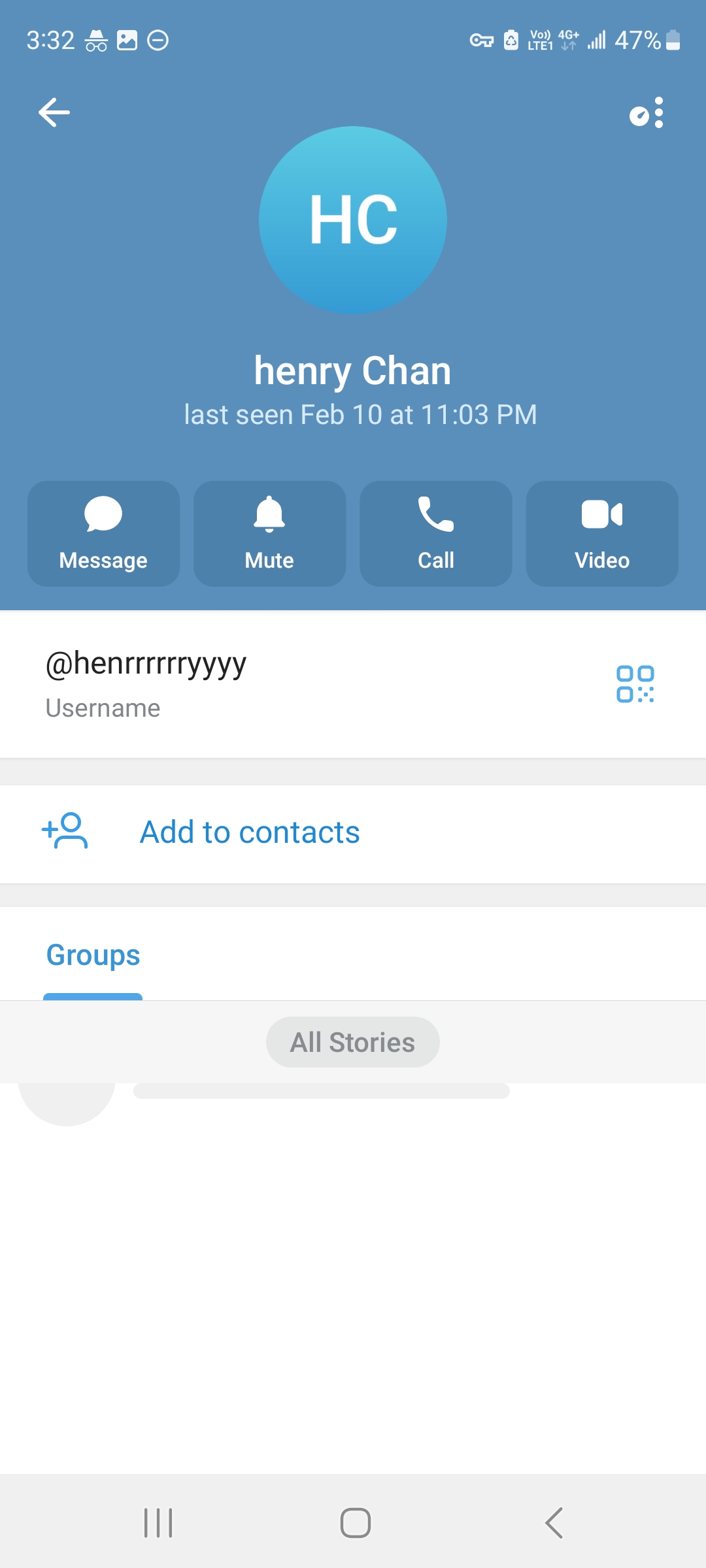The width and height of the screenshot is (706, 1568).
Task: Message henry Chan
Action: click(103, 534)
